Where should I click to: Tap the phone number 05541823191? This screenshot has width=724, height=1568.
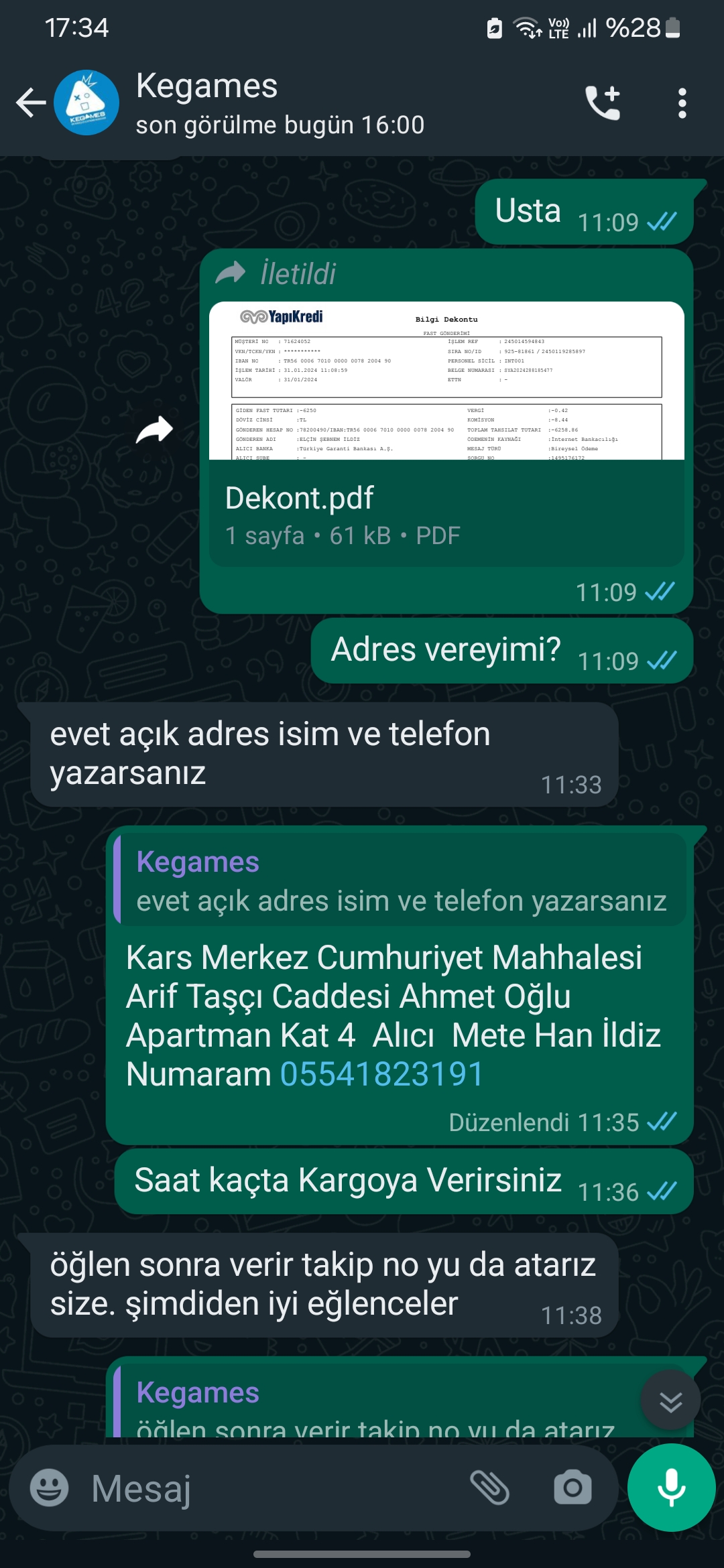381,1074
